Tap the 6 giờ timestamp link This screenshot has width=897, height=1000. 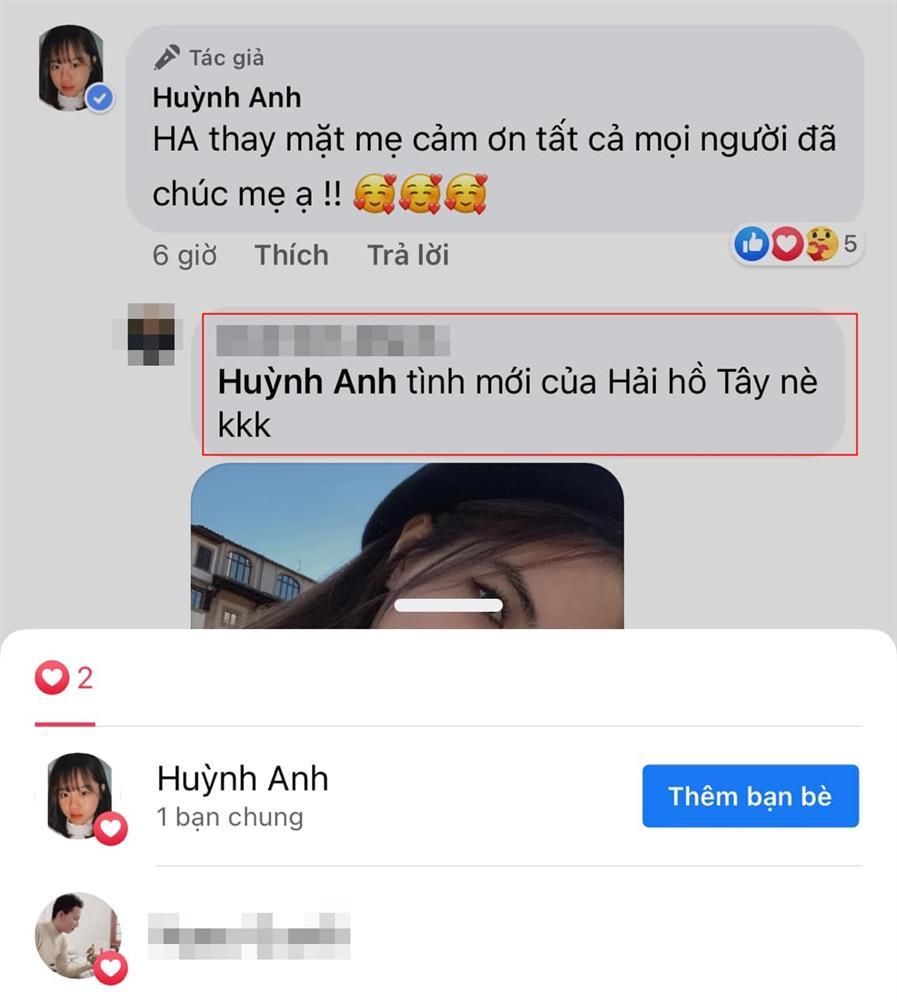[x=184, y=255]
